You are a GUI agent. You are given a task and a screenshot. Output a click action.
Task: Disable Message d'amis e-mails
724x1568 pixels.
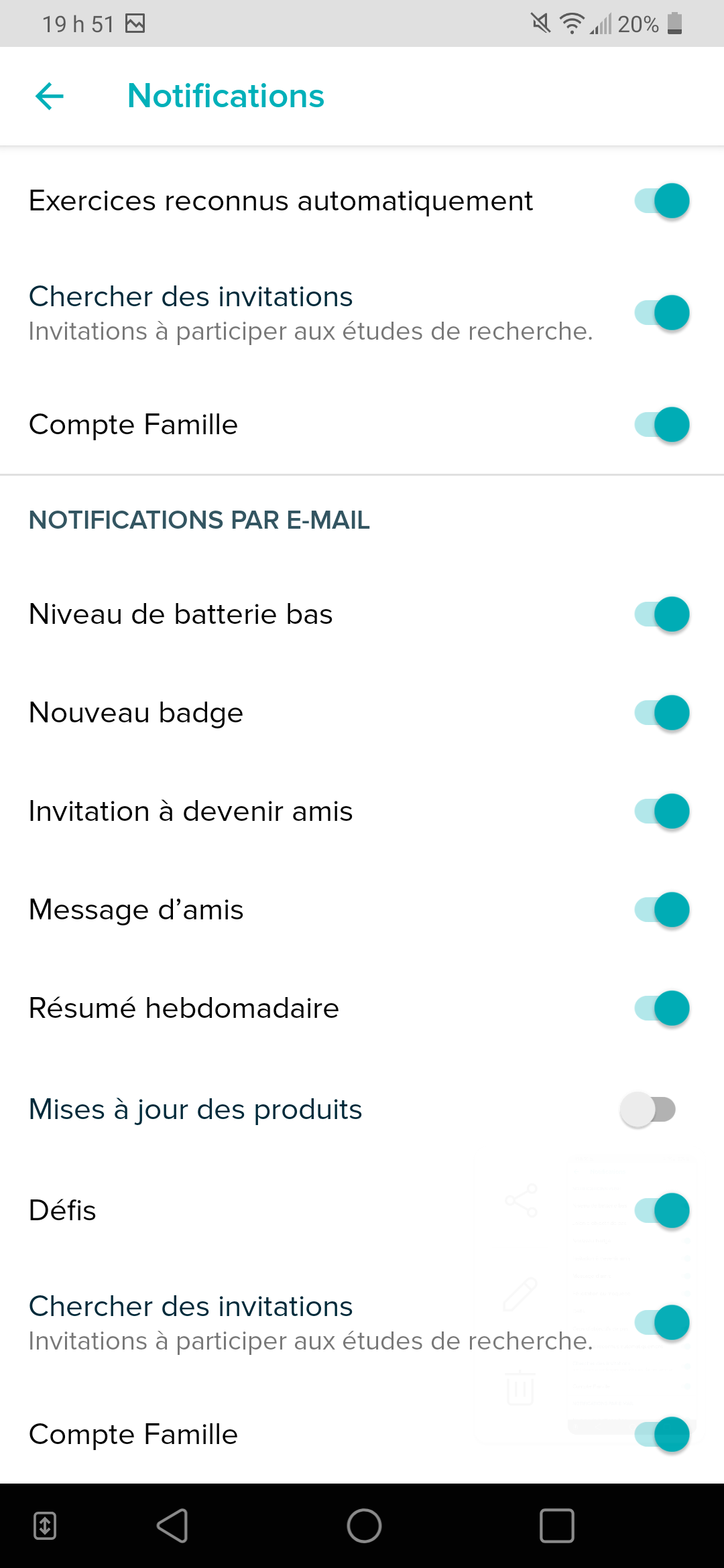pos(662,910)
